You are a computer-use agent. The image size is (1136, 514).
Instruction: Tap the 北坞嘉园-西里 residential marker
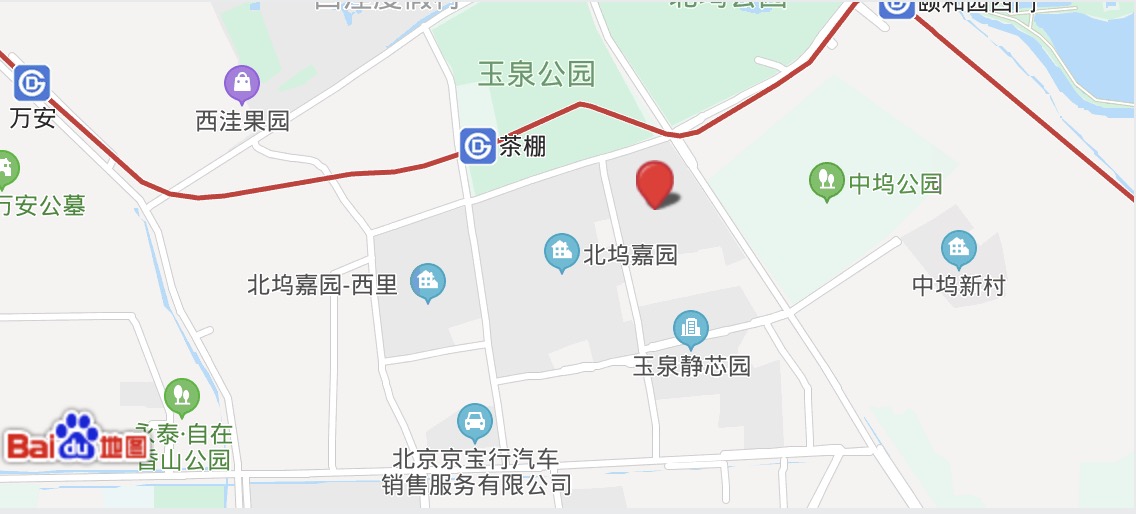click(x=428, y=283)
